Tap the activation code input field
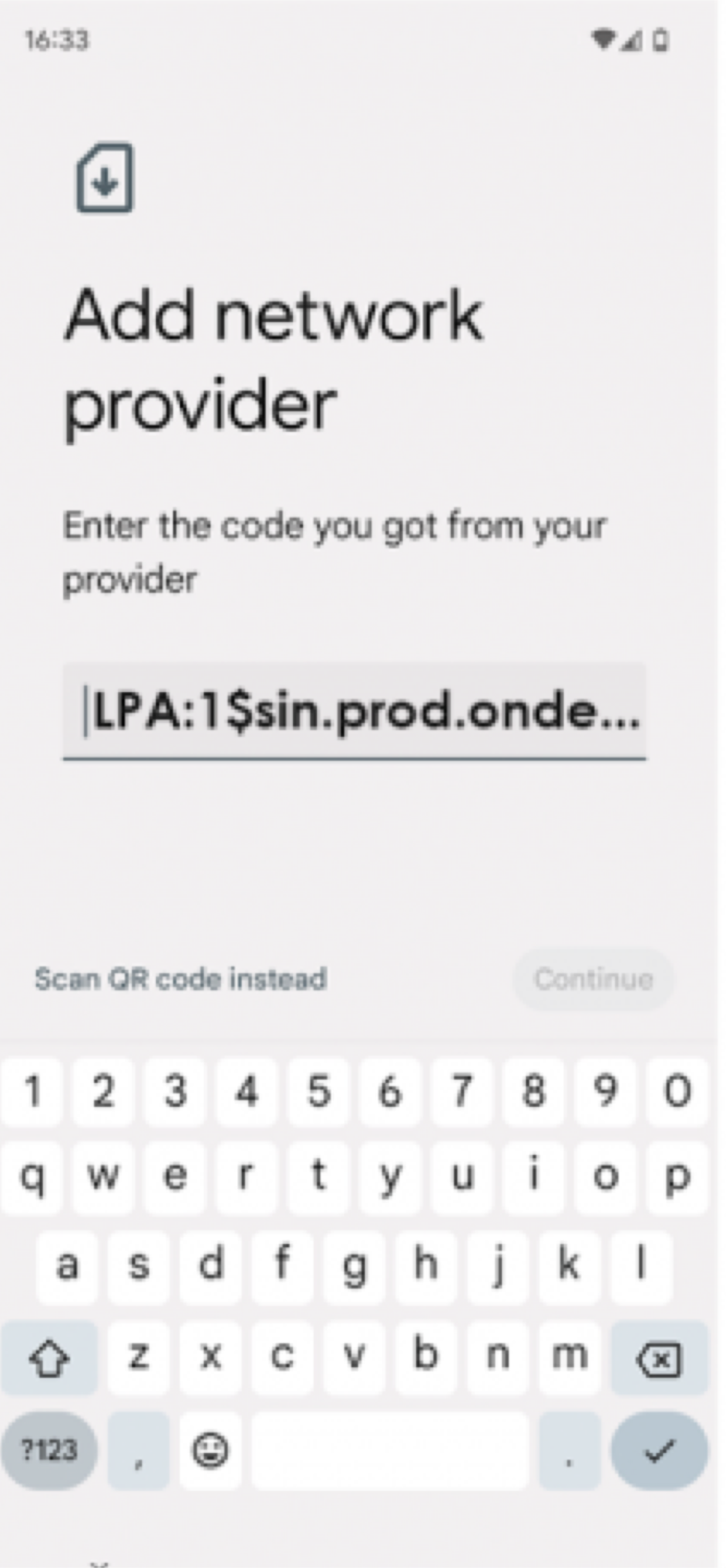 pyautogui.click(x=354, y=711)
